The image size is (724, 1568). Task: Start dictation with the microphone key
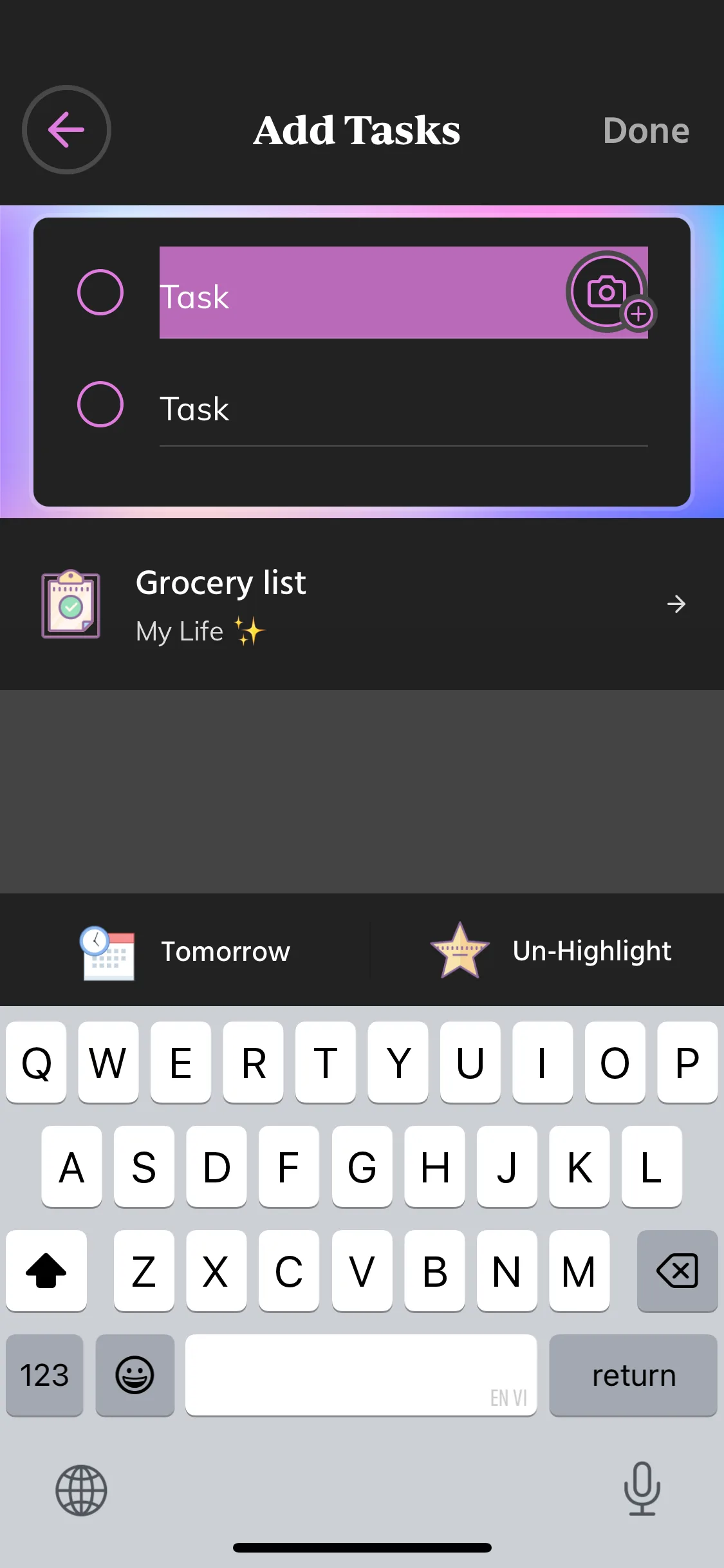click(642, 1489)
